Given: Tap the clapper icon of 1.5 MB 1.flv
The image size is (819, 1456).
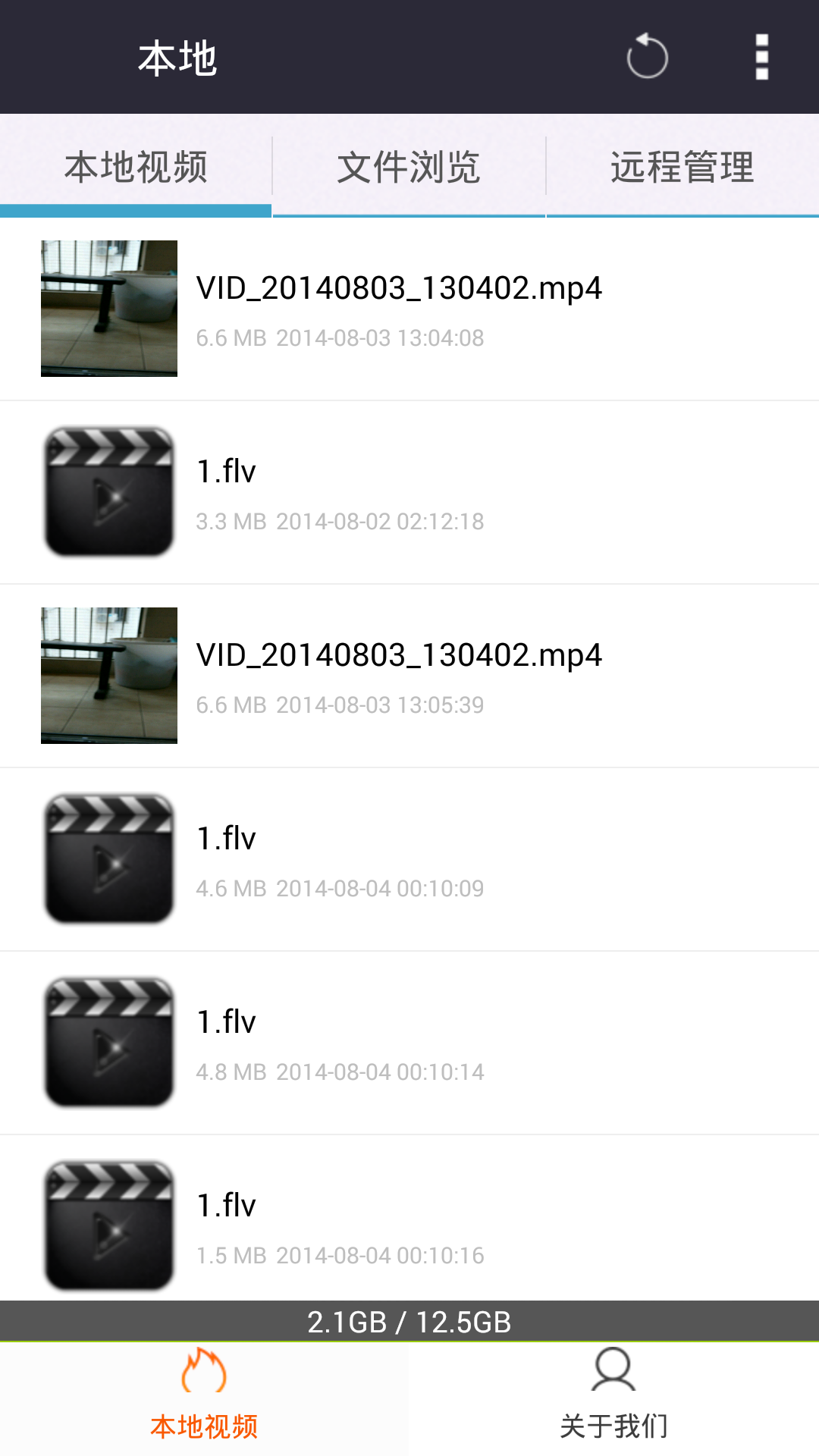Looking at the screenshot, I should [x=108, y=1224].
